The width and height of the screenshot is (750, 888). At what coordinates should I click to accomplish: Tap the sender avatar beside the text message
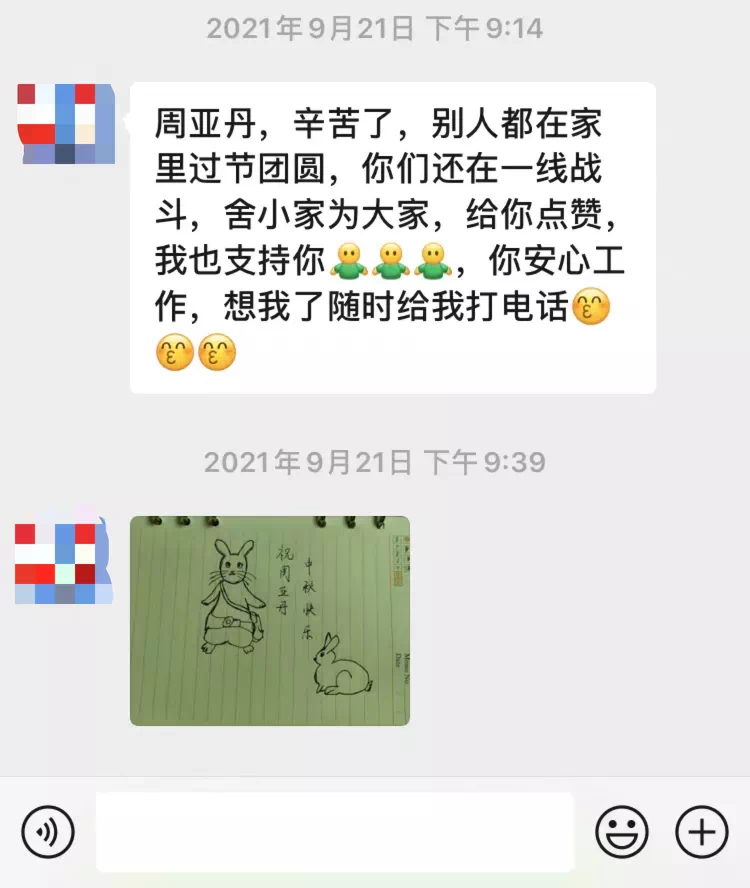(66, 124)
